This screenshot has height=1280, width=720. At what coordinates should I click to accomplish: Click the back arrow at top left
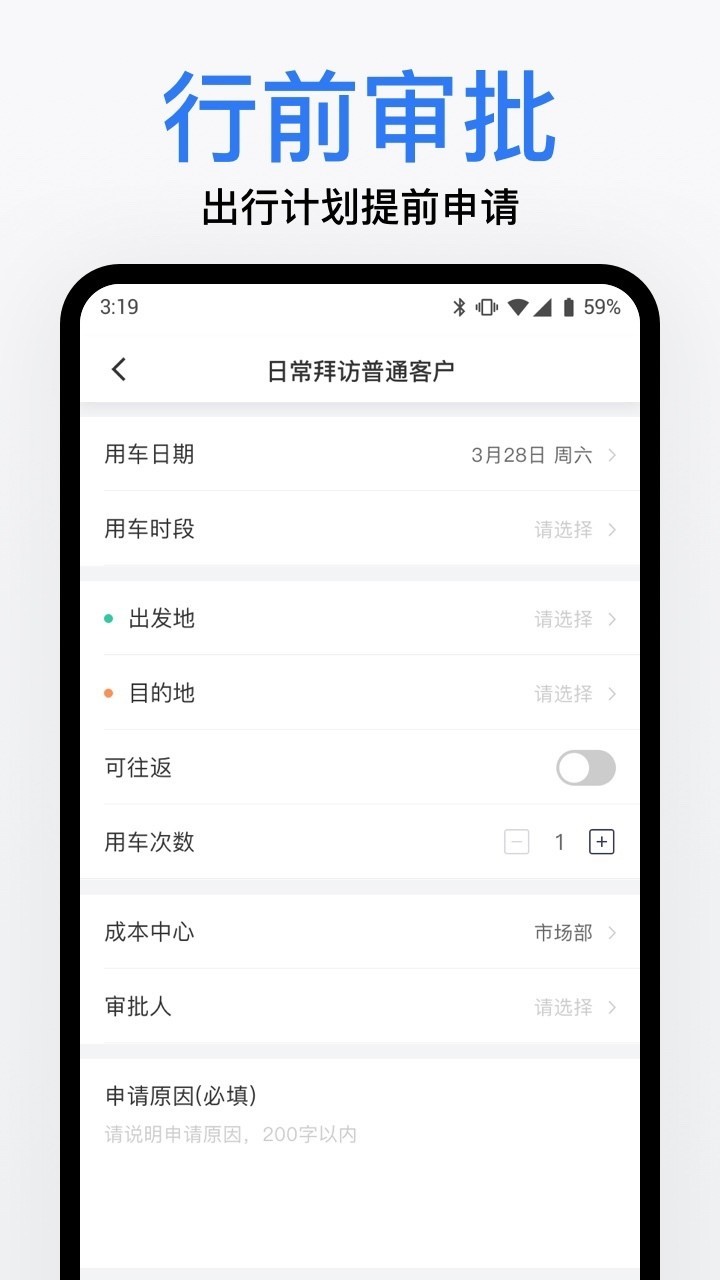119,369
